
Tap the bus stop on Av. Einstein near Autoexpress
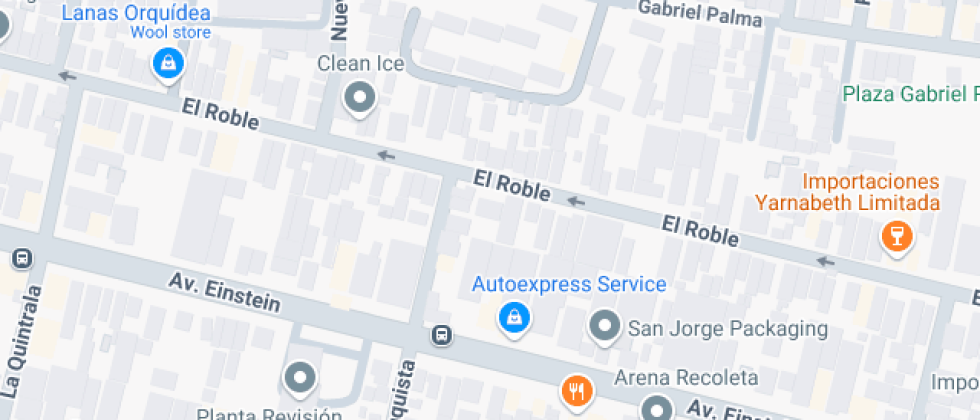(x=441, y=335)
